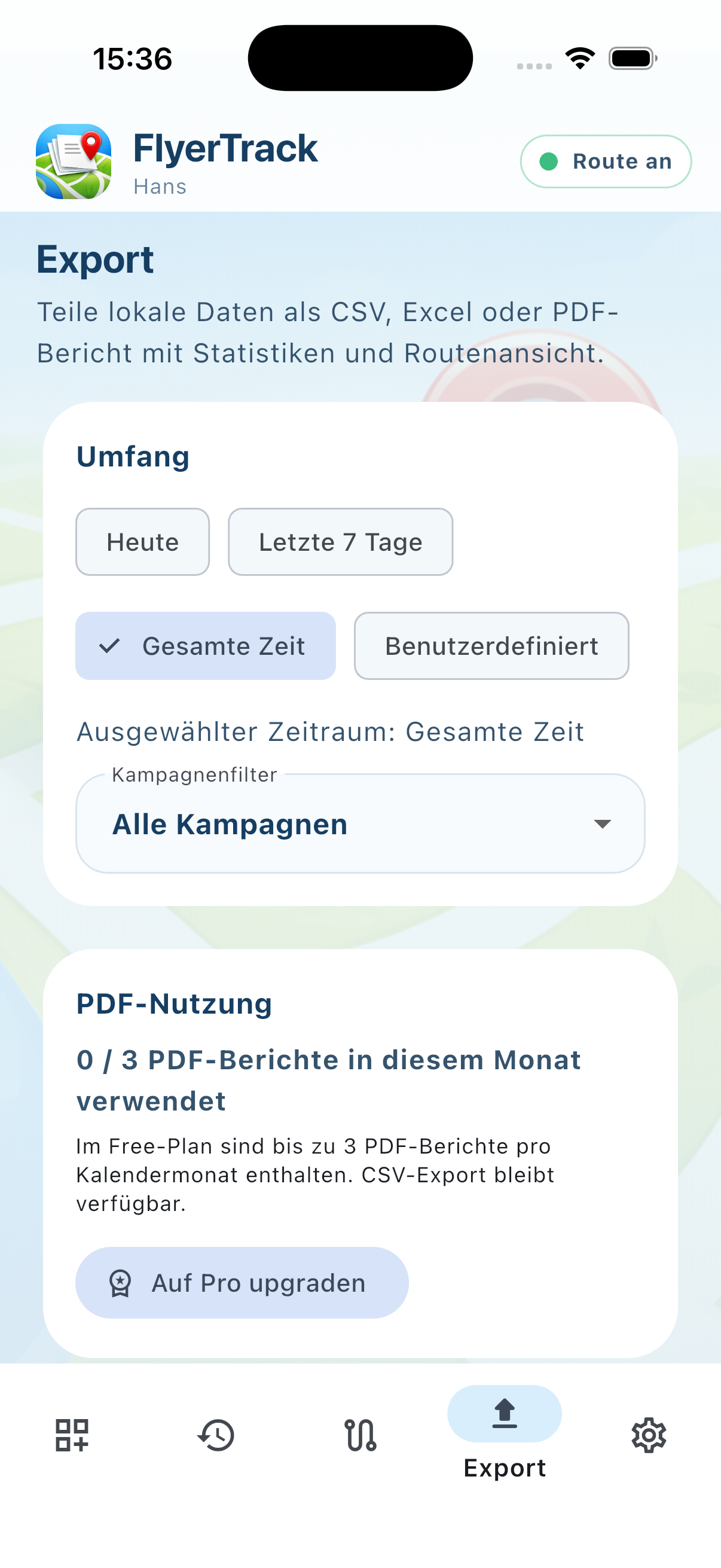Toggle the Benutzerdefiniert time range
Image resolution: width=721 pixels, height=1568 pixels.
[491, 646]
